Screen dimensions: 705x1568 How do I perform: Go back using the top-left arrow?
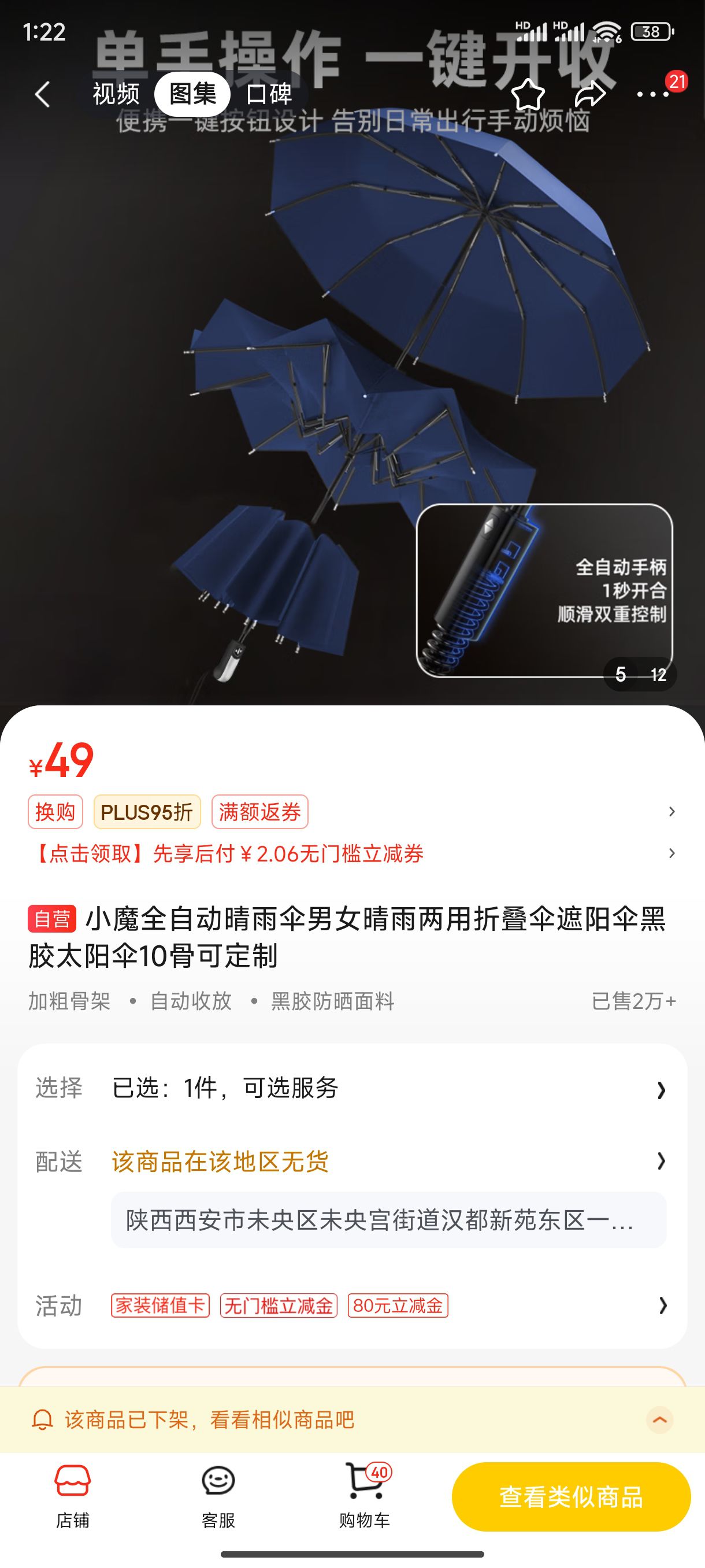[x=42, y=94]
